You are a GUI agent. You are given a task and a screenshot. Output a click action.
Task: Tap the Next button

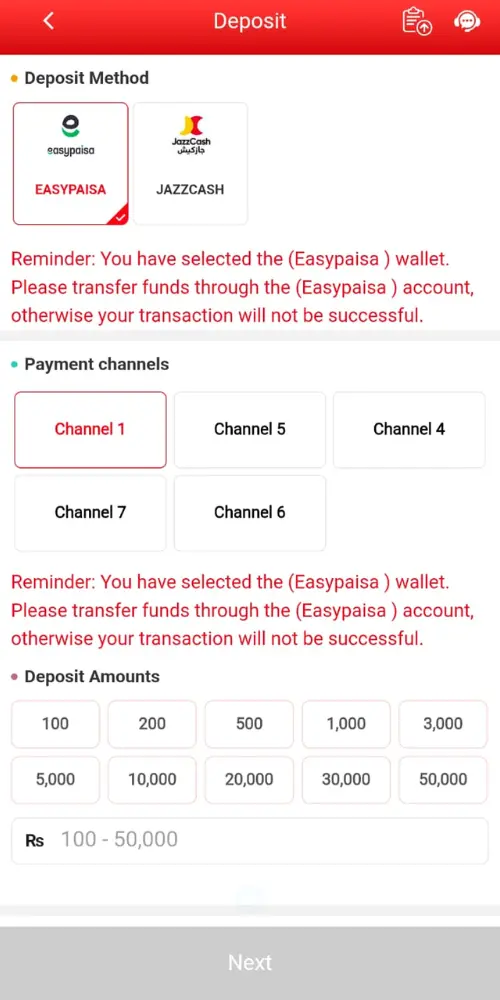pyautogui.click(x=250, y=963)
